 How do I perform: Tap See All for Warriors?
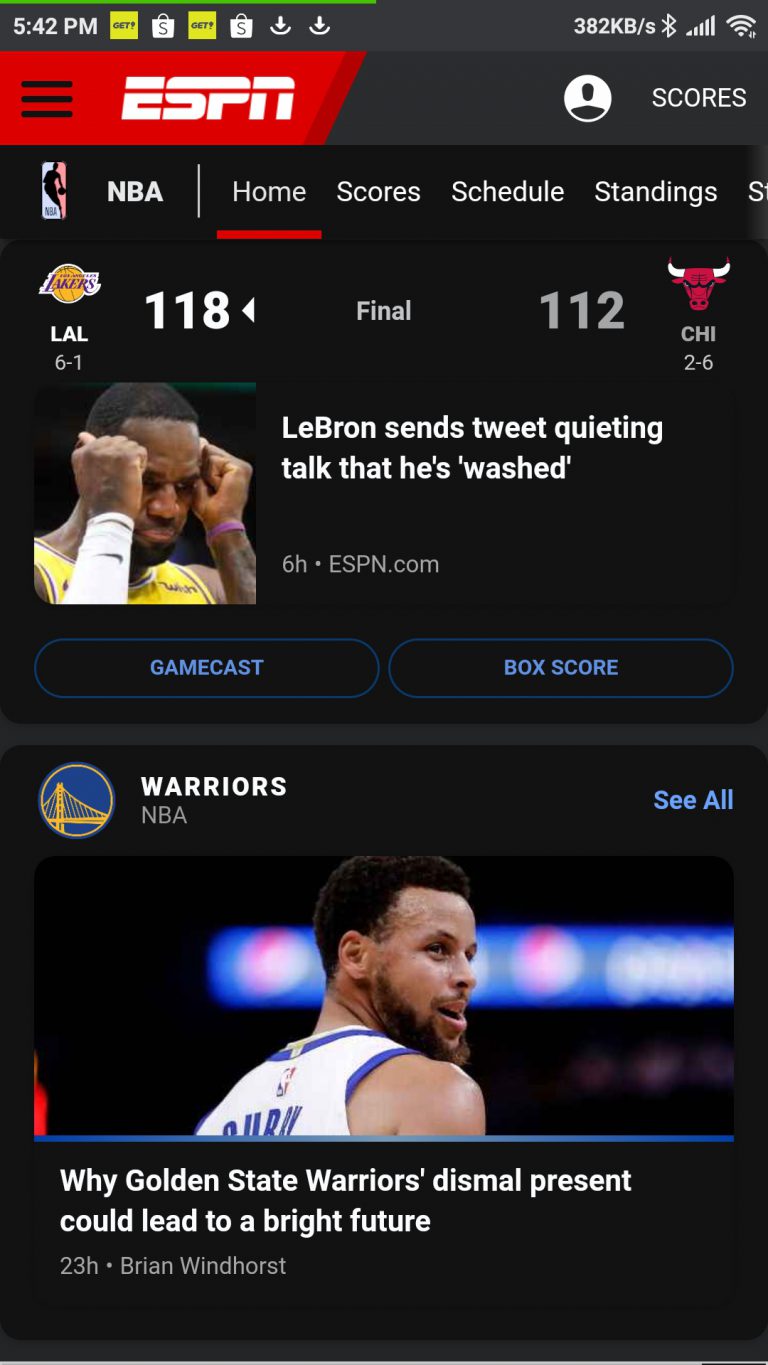coord(693,800)
